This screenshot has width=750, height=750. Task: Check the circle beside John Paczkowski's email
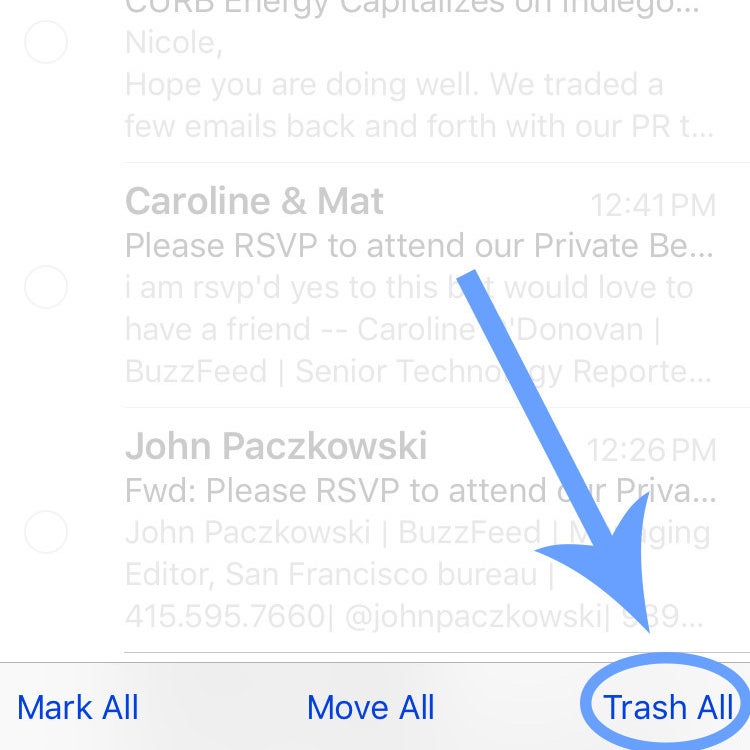[x=45, y=532]
